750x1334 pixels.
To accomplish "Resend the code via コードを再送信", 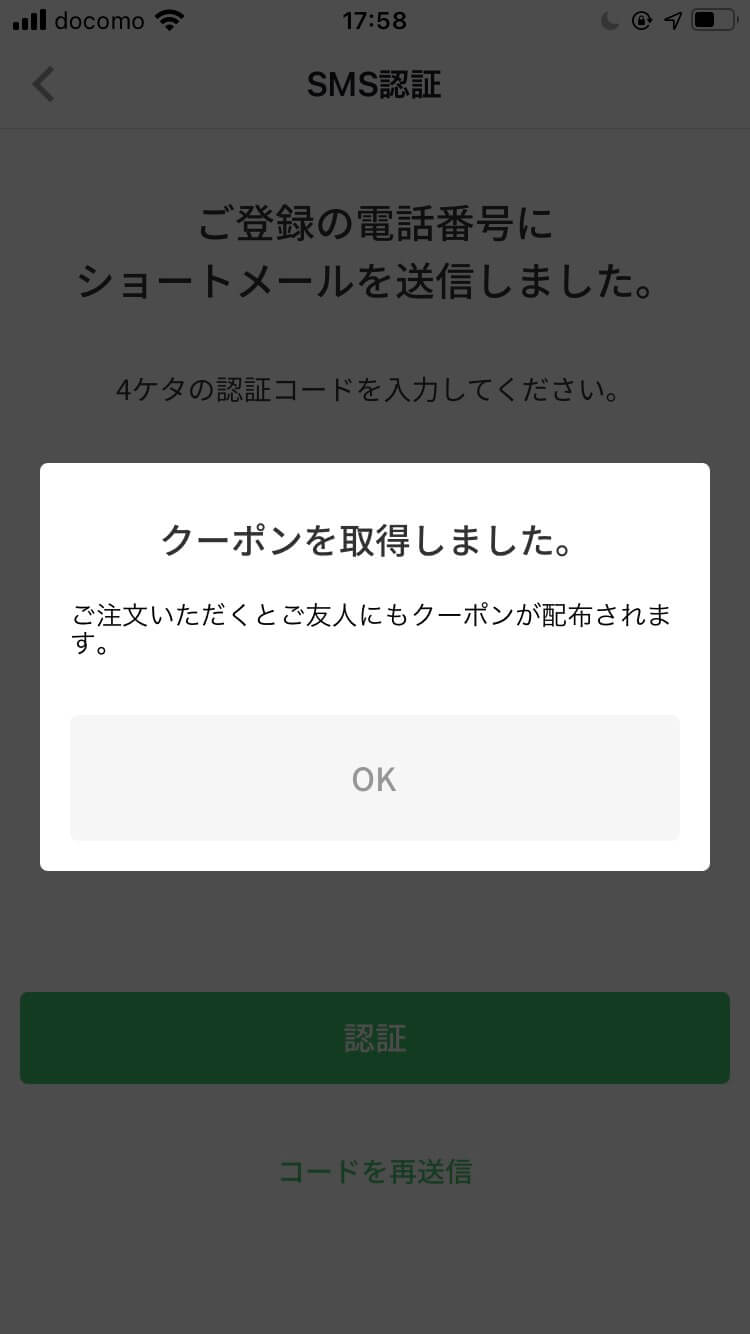I will 375,1171.
